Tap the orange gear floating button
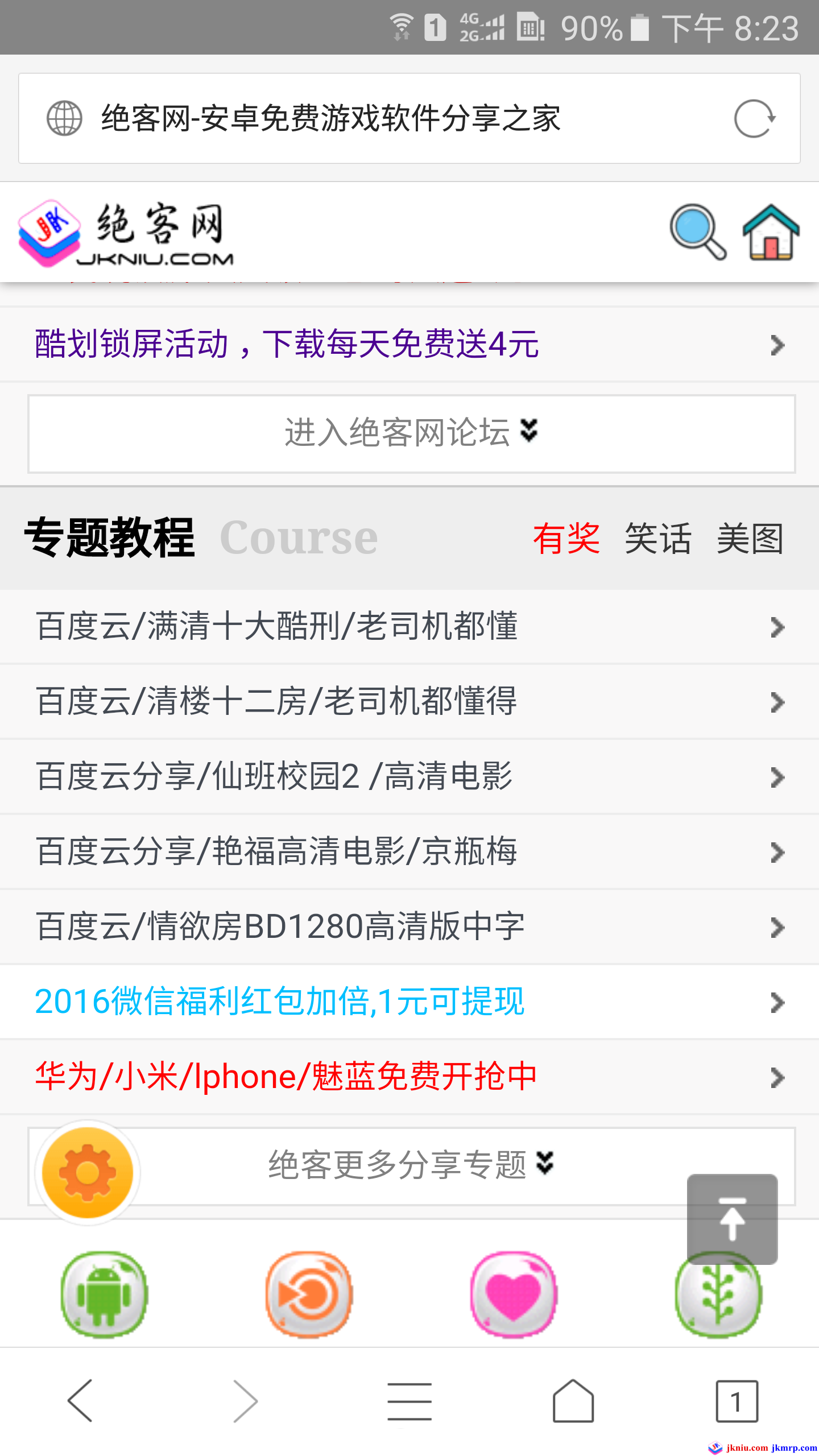The width and height of the screenshot is (819, 1456). [88, 1173]
